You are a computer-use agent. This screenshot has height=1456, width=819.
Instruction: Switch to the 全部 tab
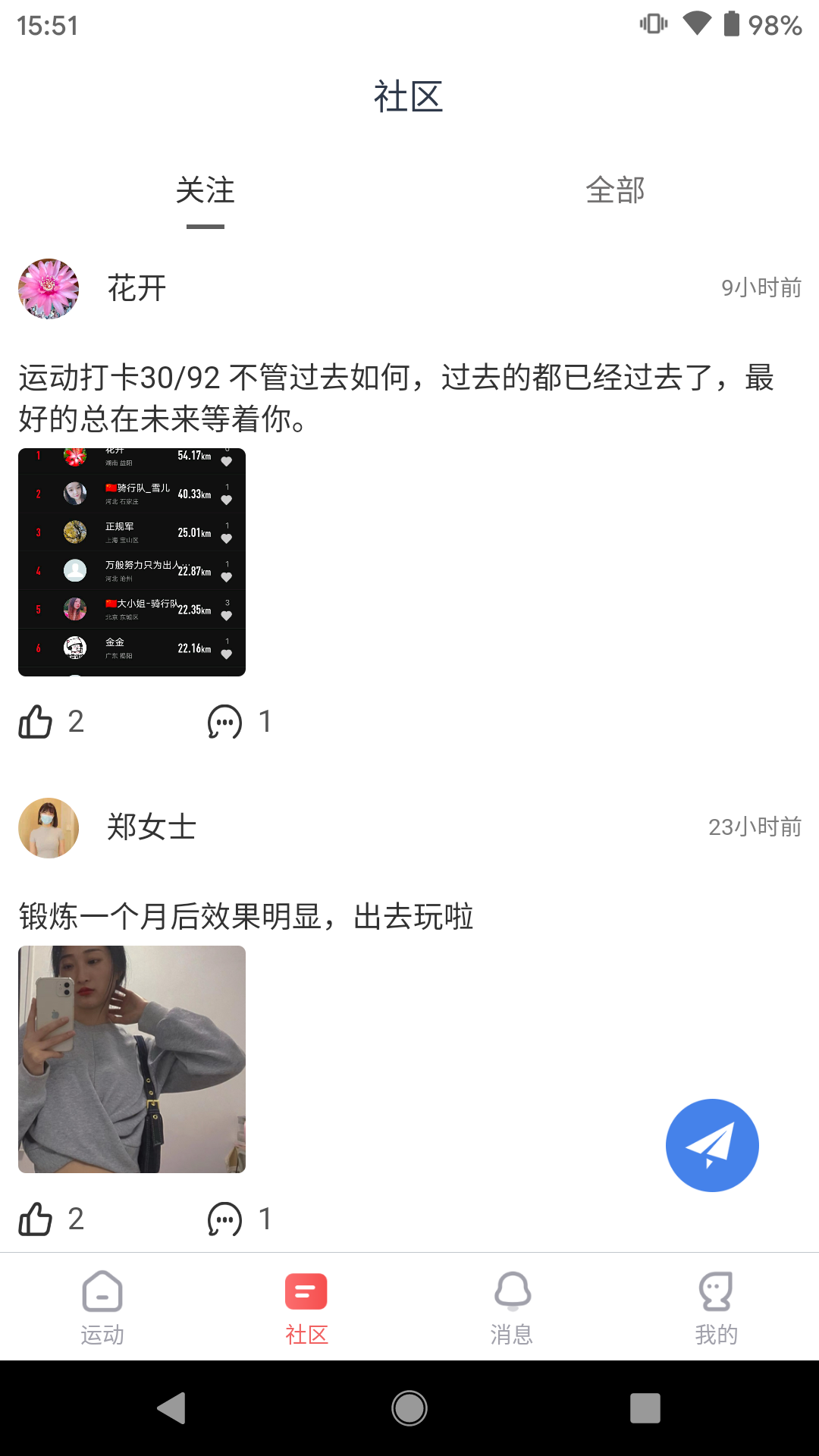coord(615,190)
